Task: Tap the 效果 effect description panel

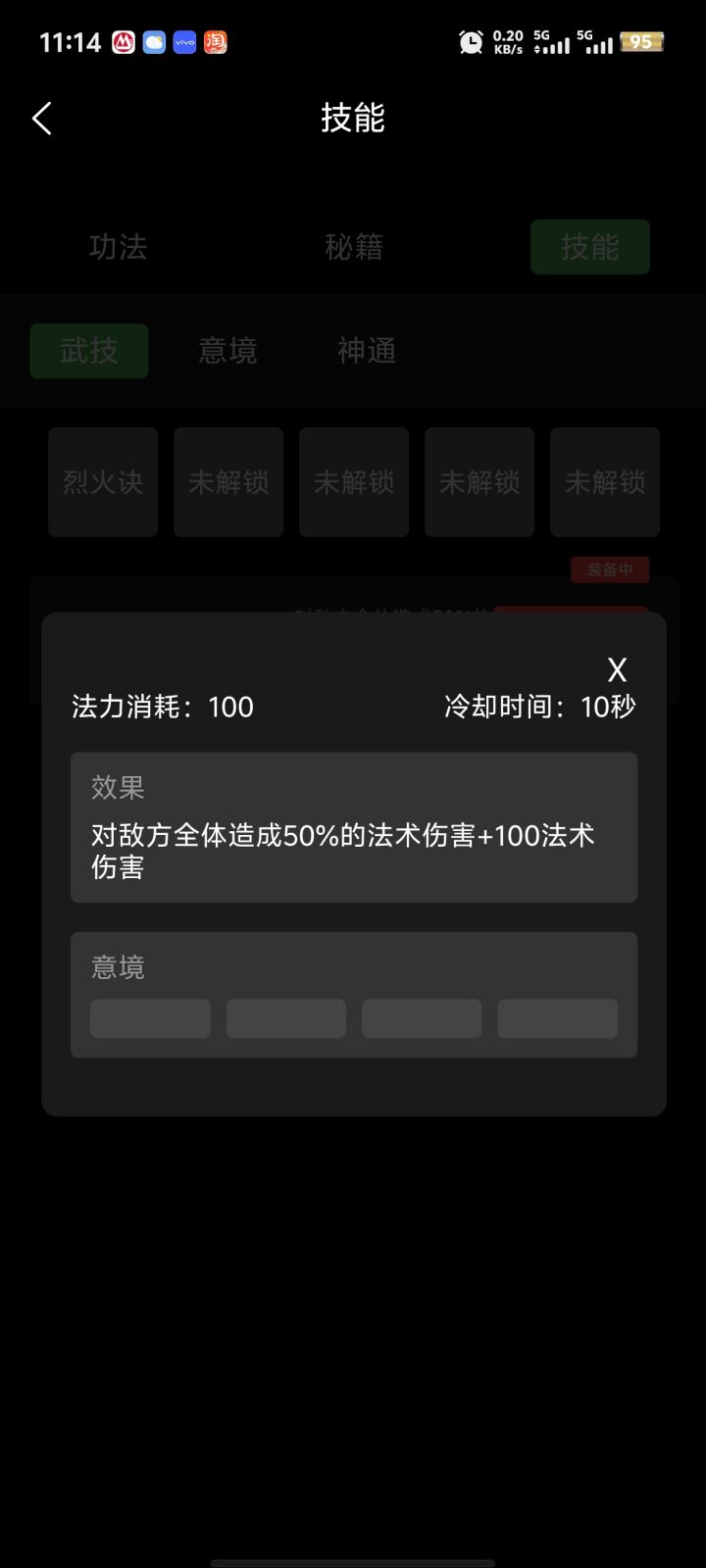Action: coord(353,827)
